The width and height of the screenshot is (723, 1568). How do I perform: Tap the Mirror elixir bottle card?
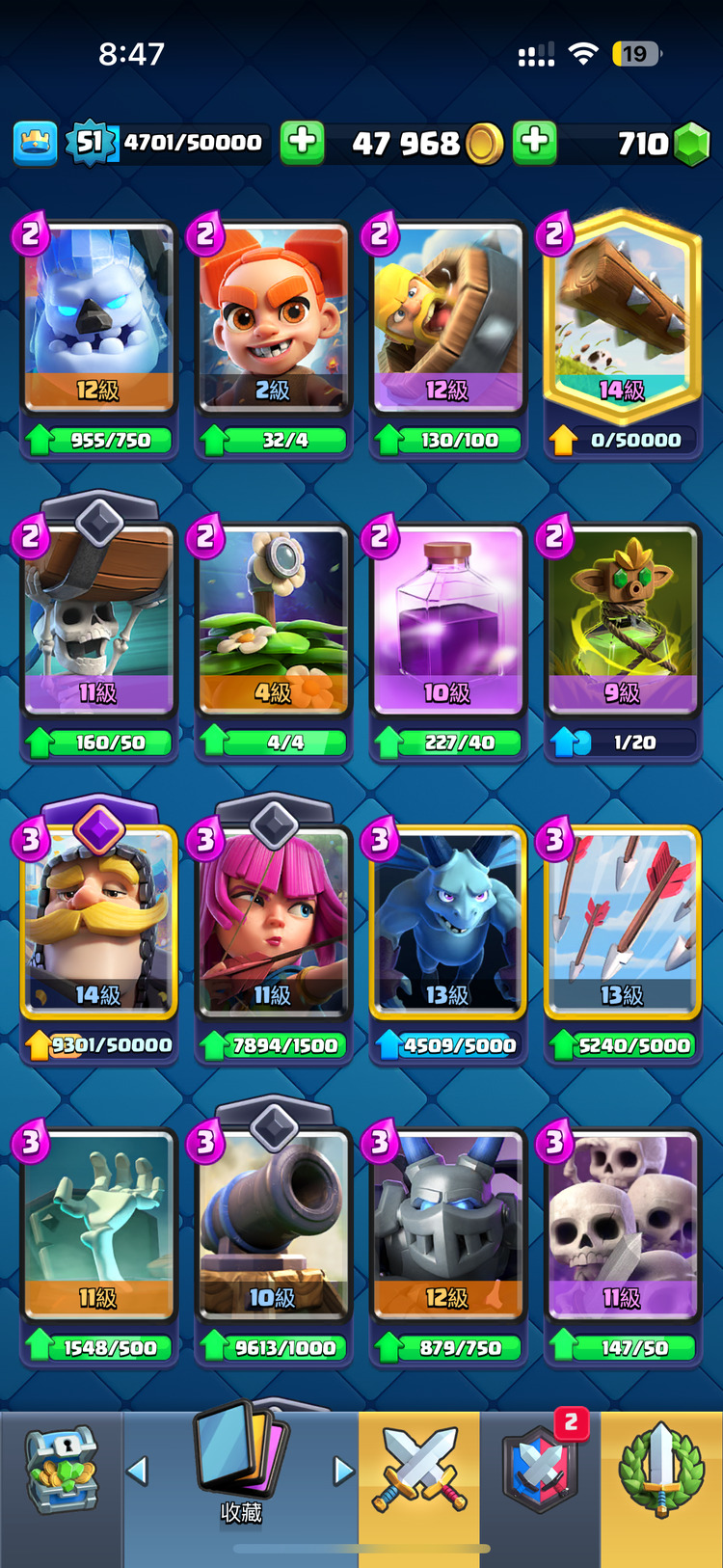(447, 622)
